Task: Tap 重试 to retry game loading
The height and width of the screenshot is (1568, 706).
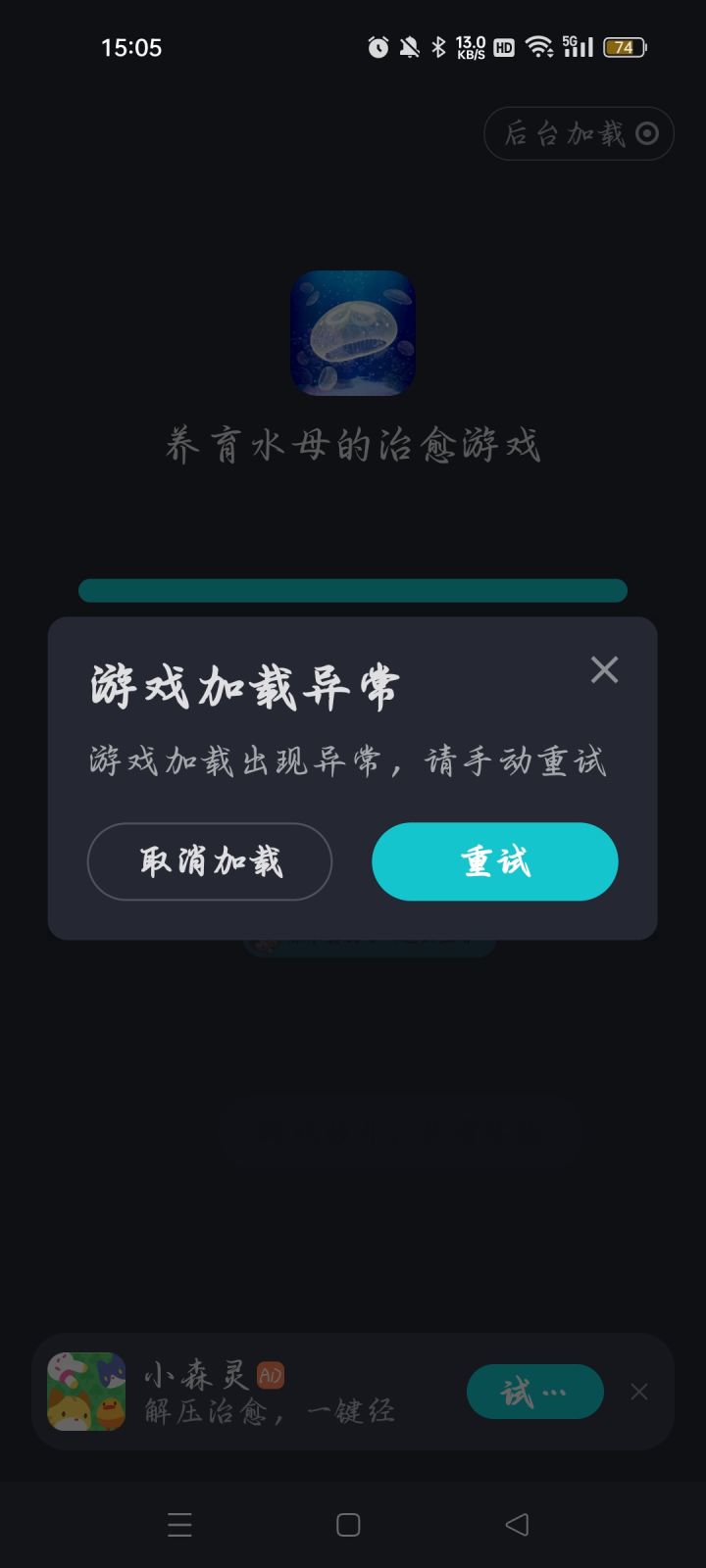Action: (494, 861)
